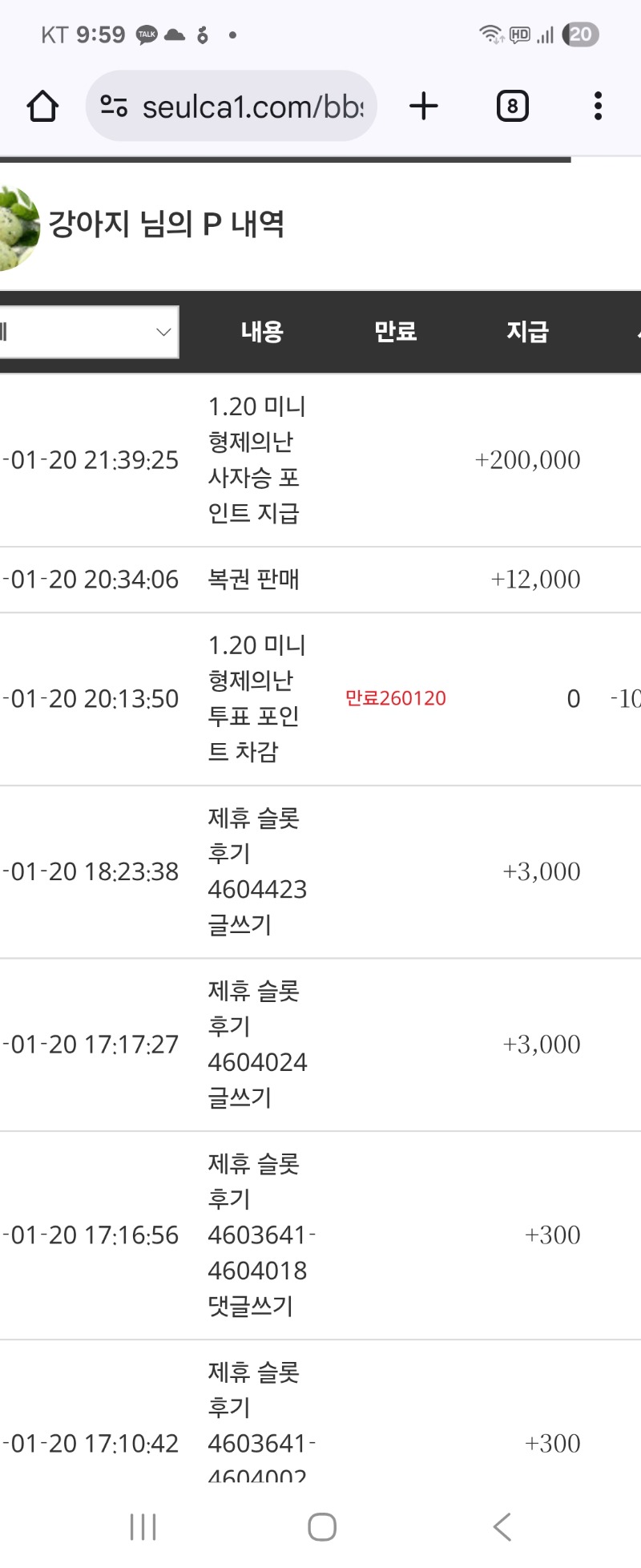Show the 8 open tabs

click(x=512, y=106)
